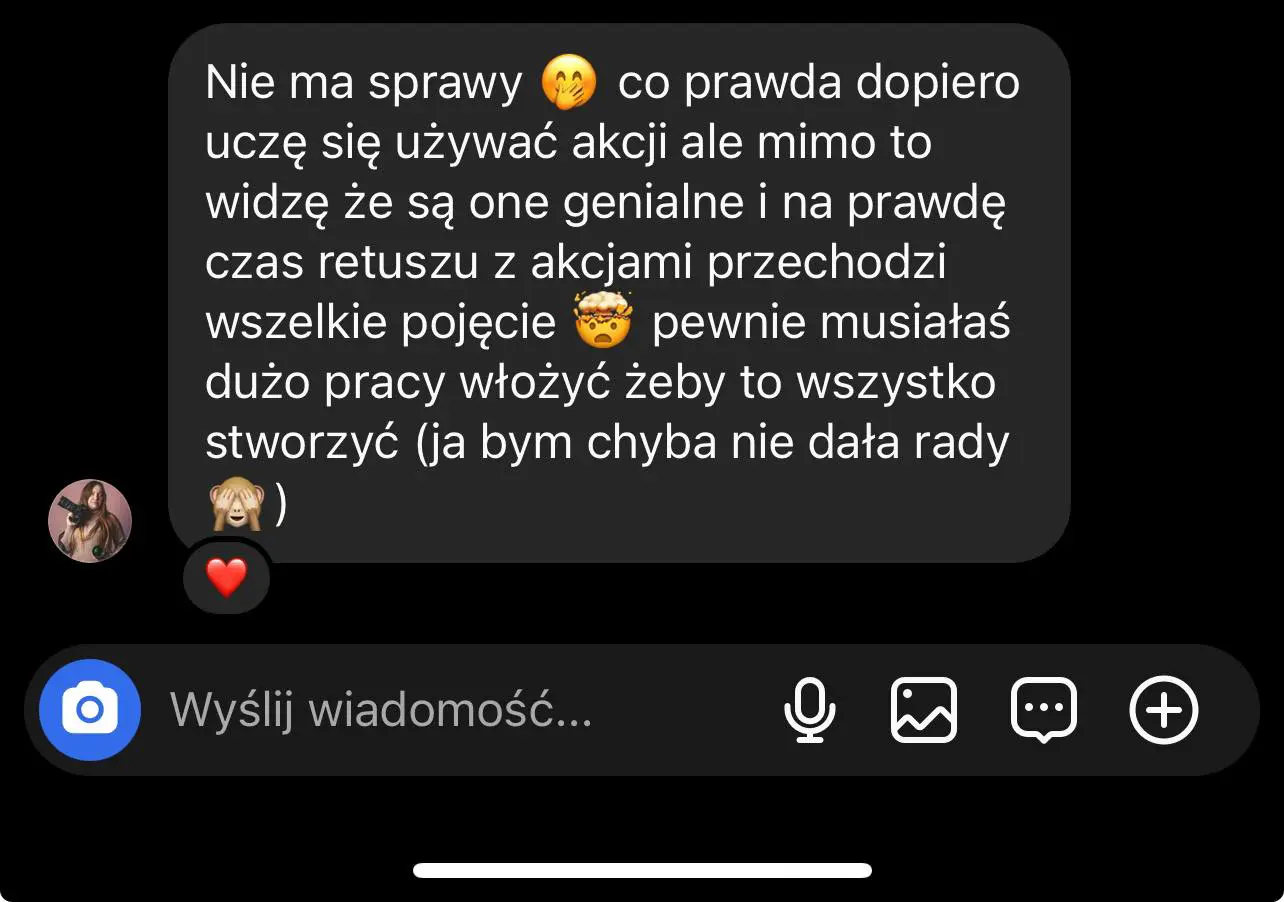Open the photo gallery picker
The image size is (1284, 902).
click(x=923, y=710)
